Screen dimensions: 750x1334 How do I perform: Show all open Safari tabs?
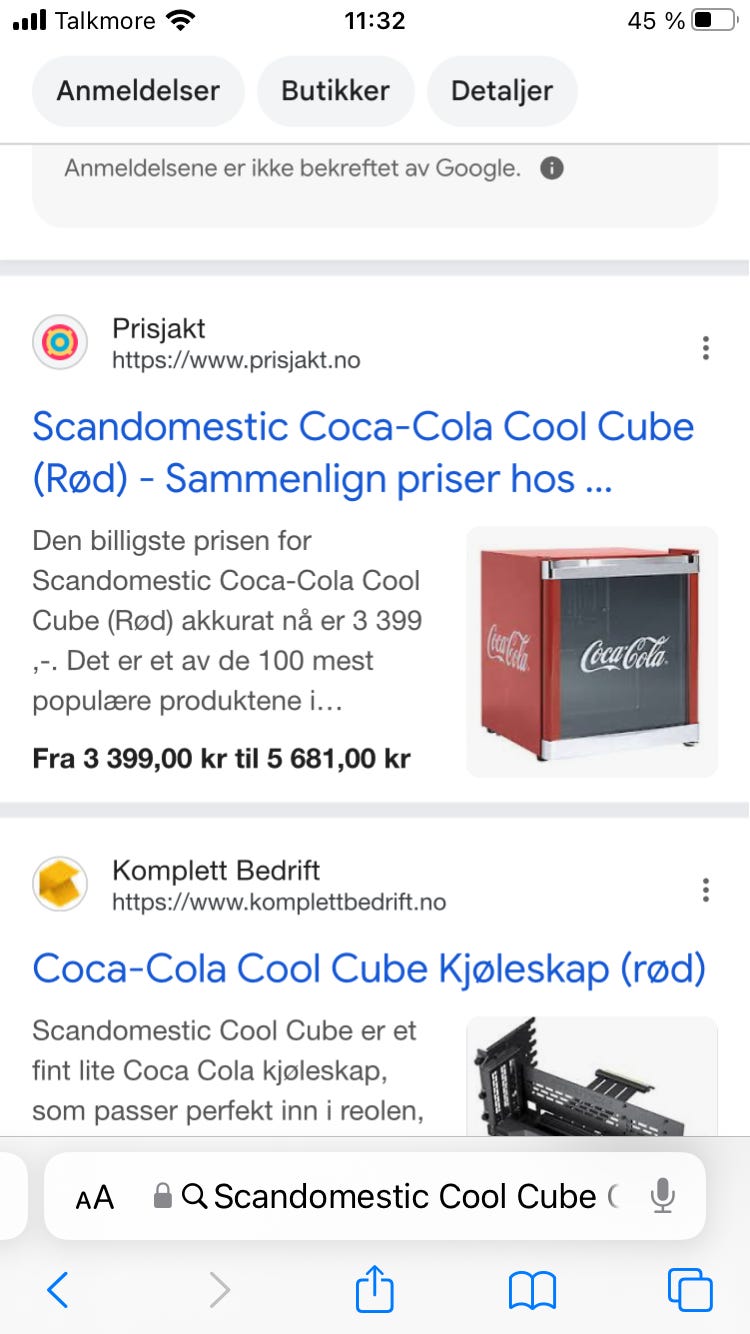[690, 1290]
